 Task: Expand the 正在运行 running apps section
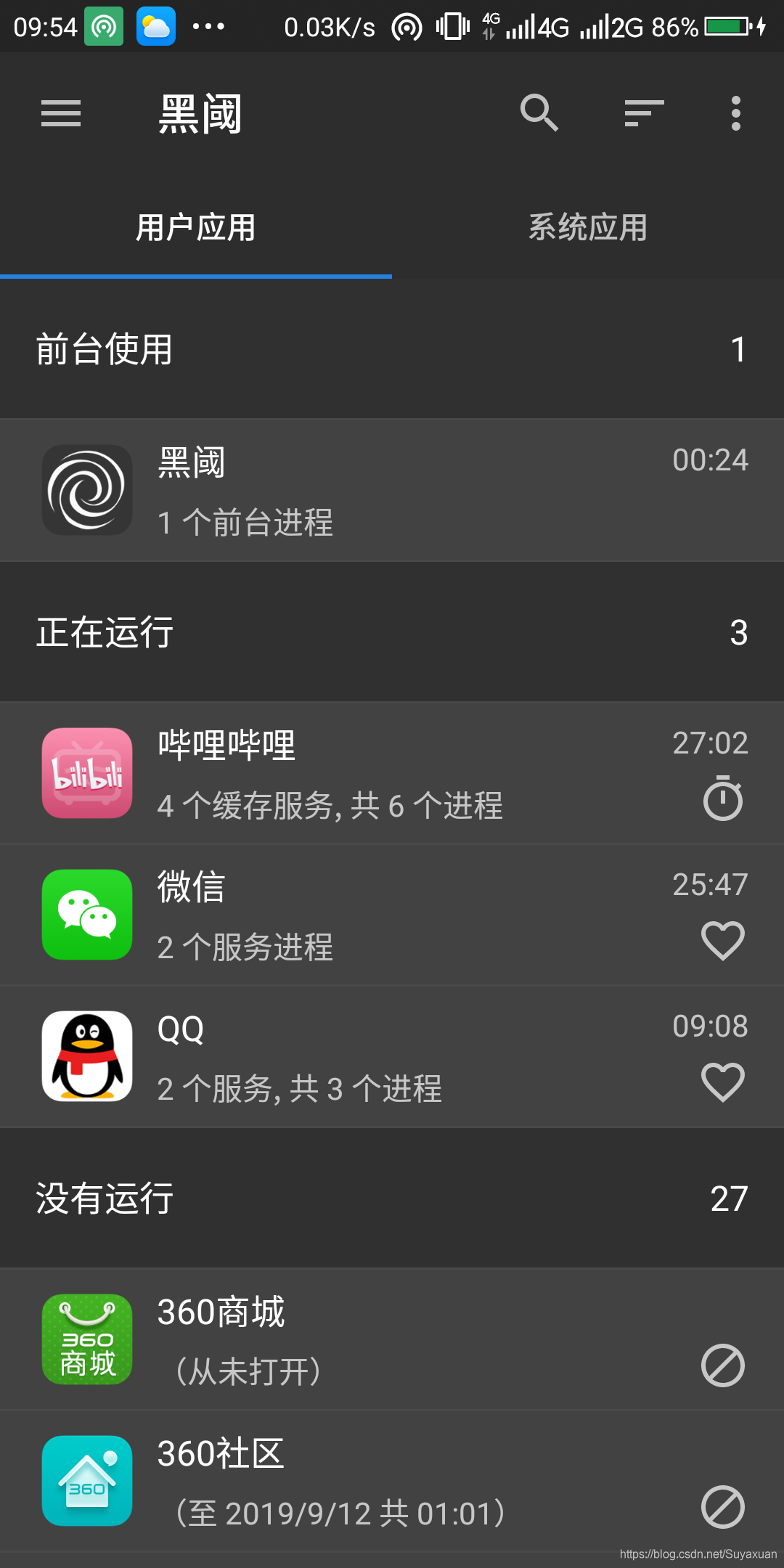pyautogui.click(x=392, y=632)
